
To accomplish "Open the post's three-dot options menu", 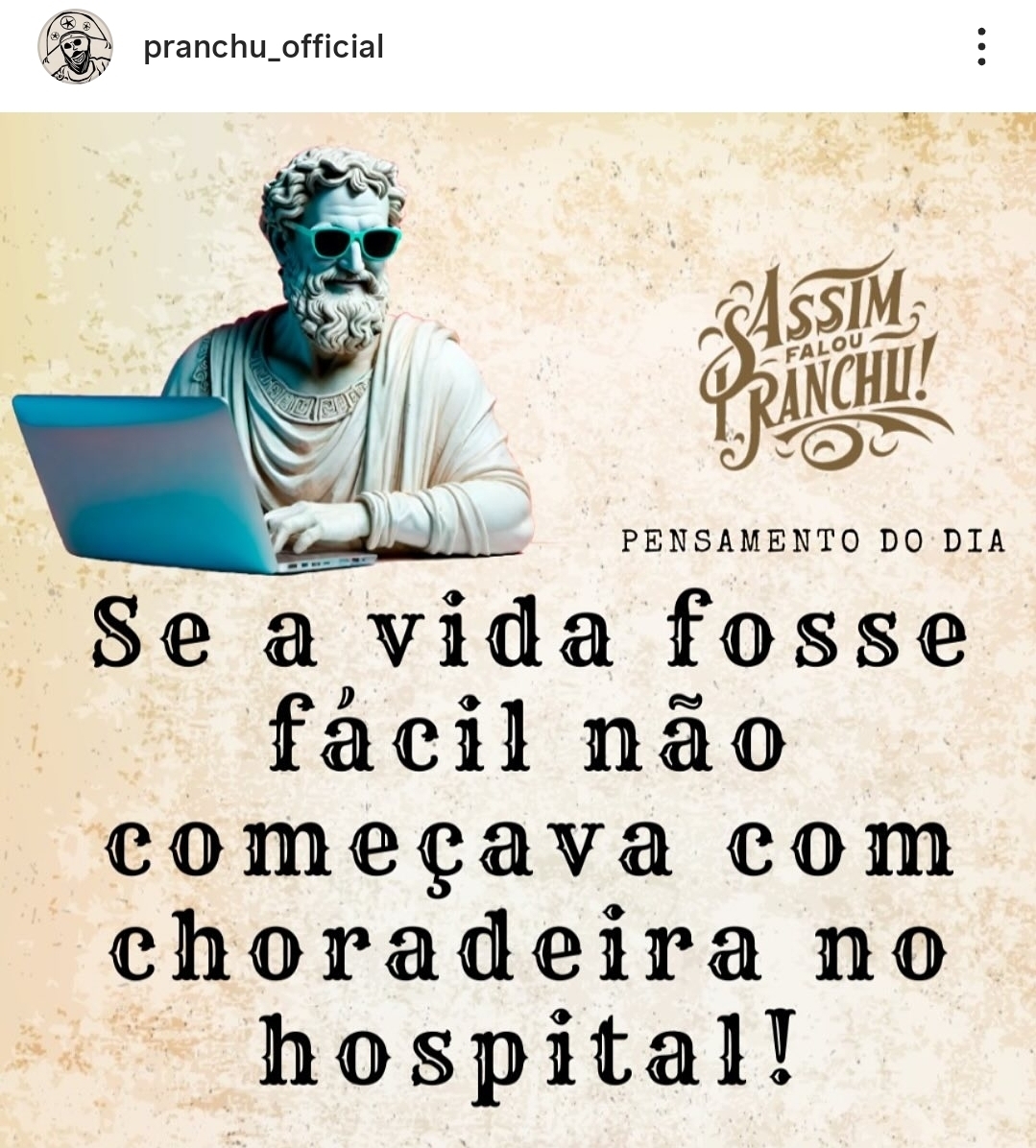I will 980,47.
